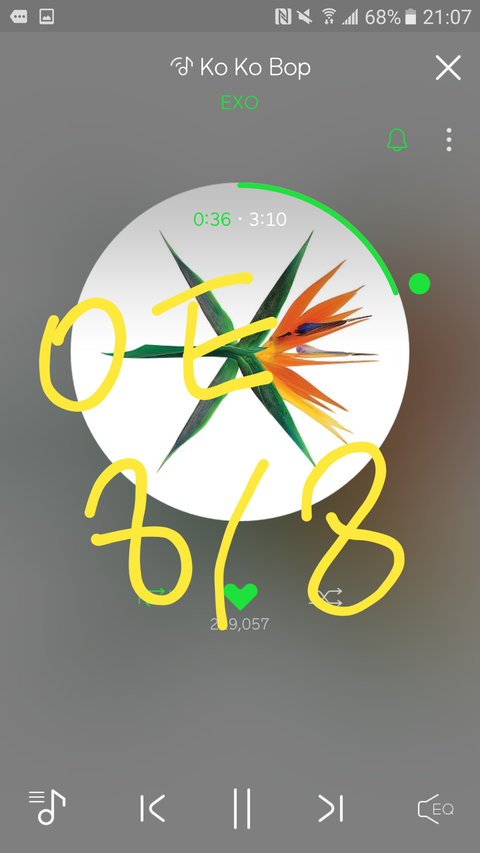Skip to the previous track
Screen dimensions: 480x853
(152, 808)
